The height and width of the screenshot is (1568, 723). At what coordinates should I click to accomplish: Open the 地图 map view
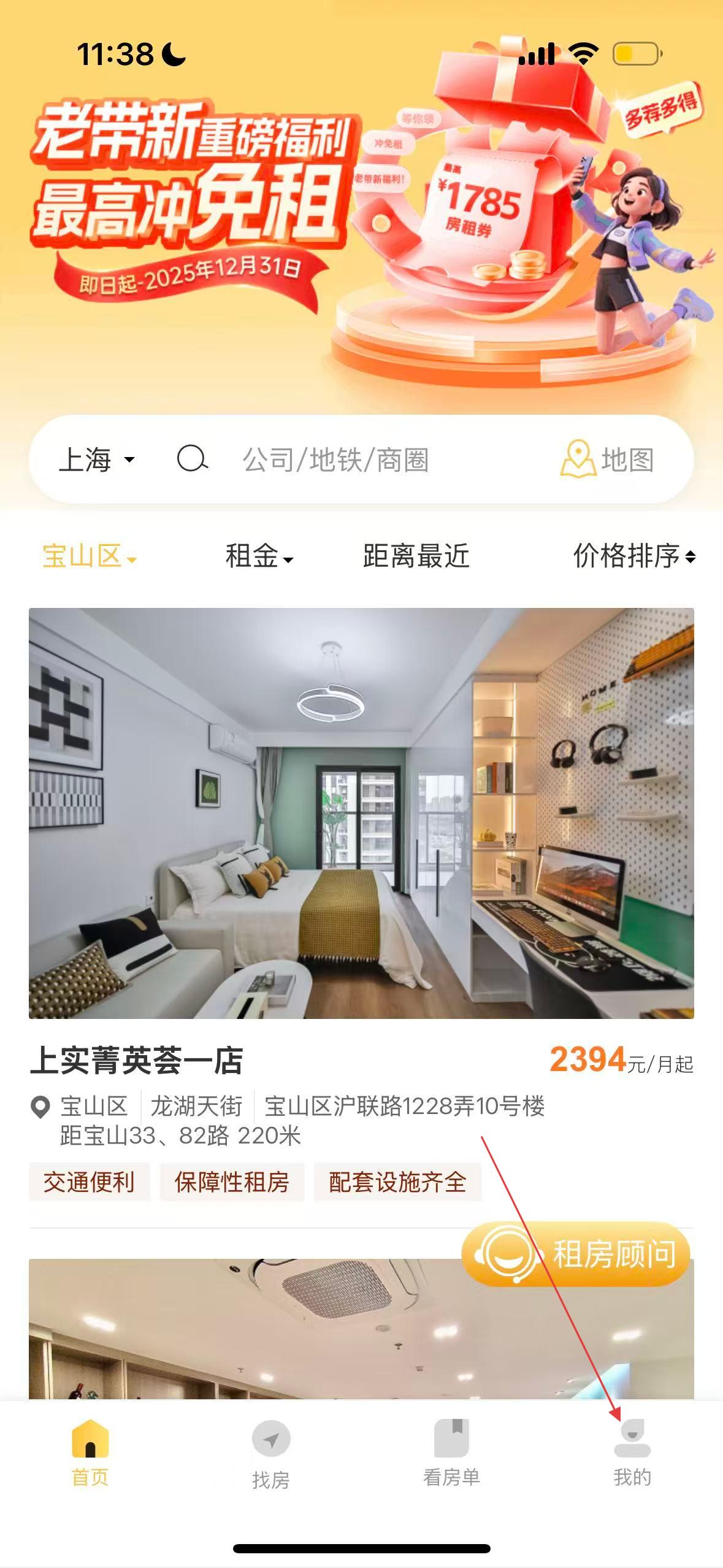point(608,459)
